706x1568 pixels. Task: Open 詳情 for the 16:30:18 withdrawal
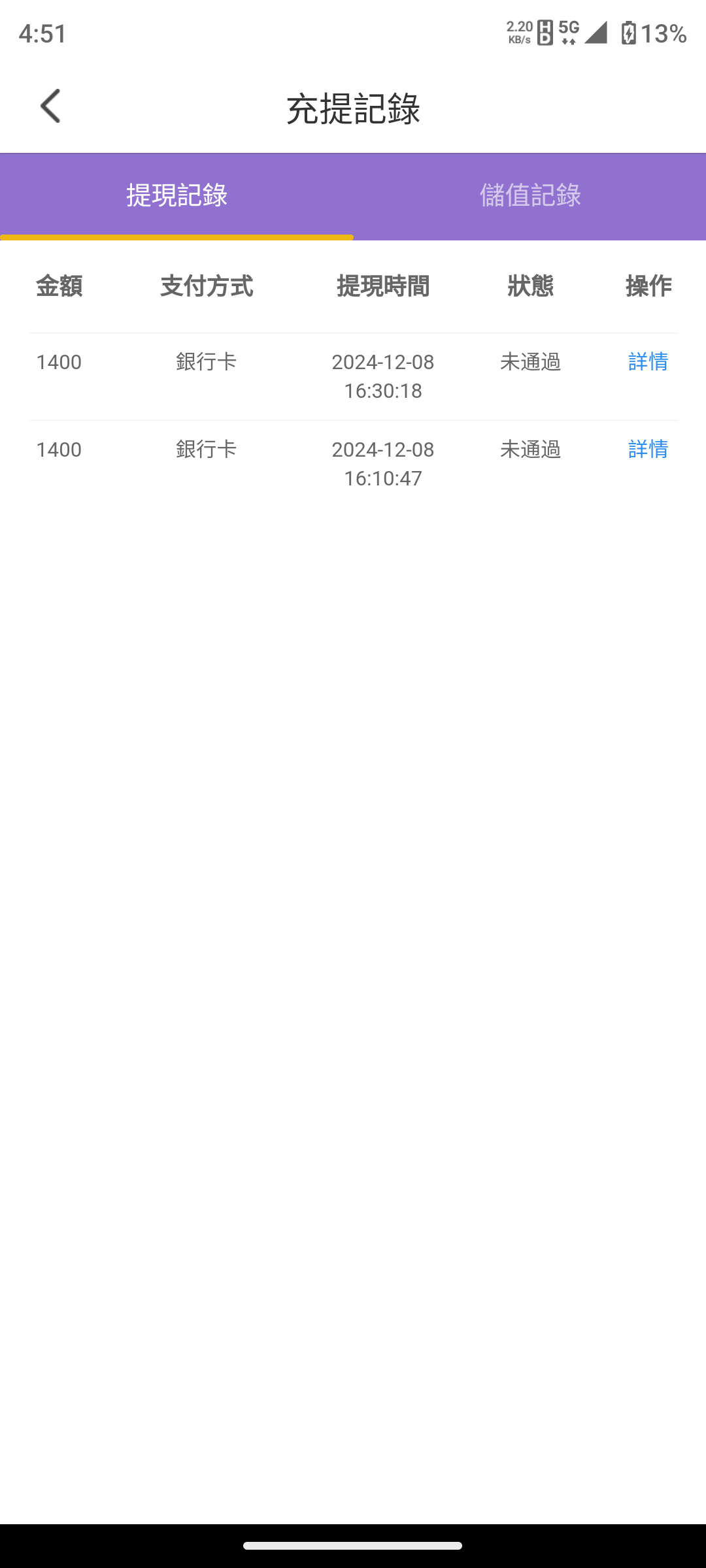click(648, 361)
